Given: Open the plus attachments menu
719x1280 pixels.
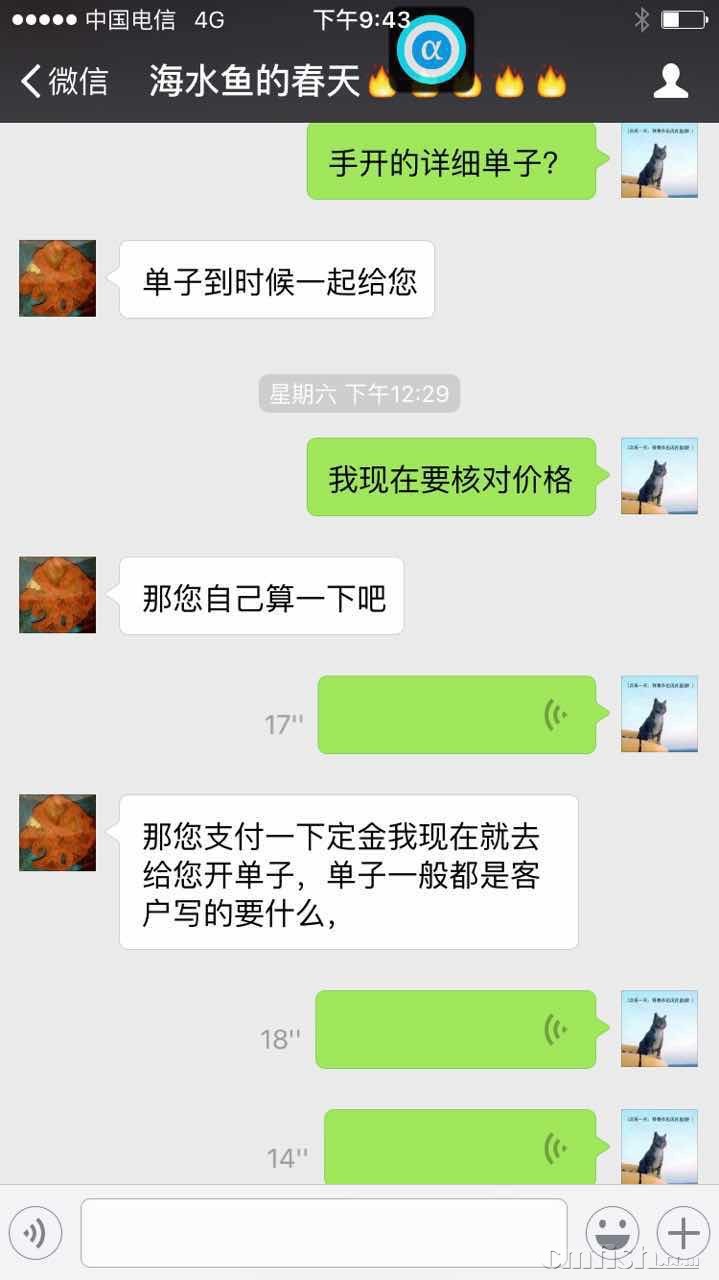Looking at the screenshot, I should click(682, 1232).
